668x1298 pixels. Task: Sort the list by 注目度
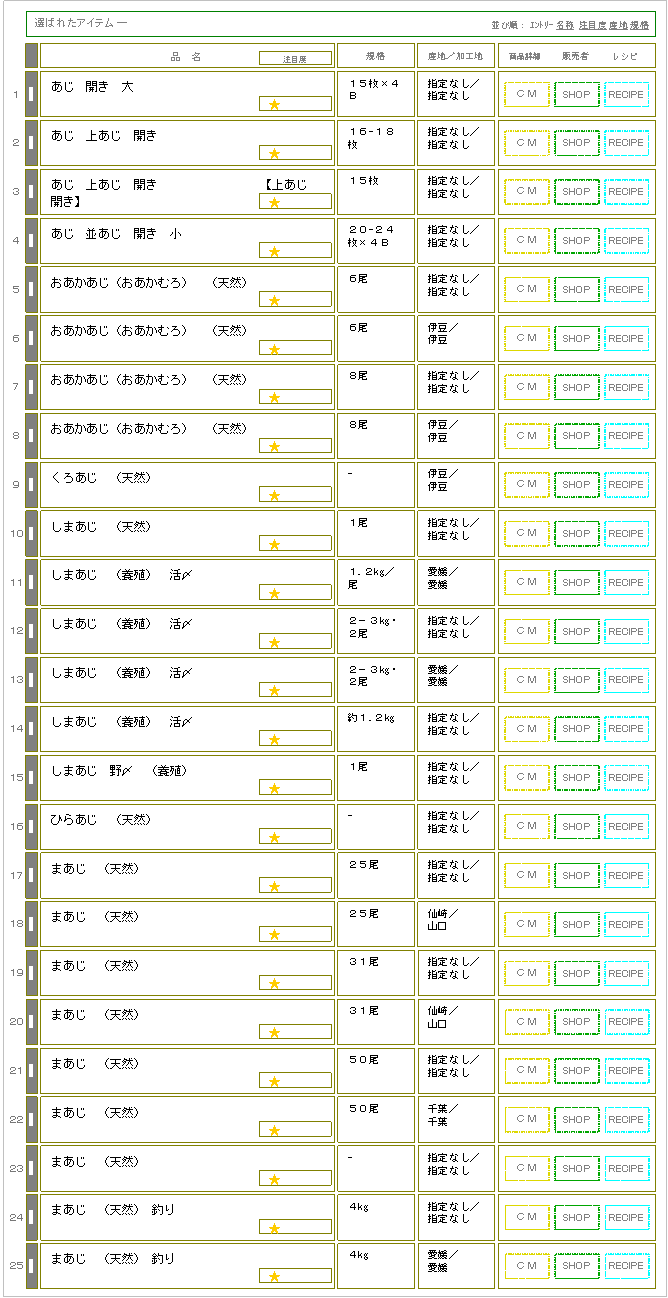(592, 24)
